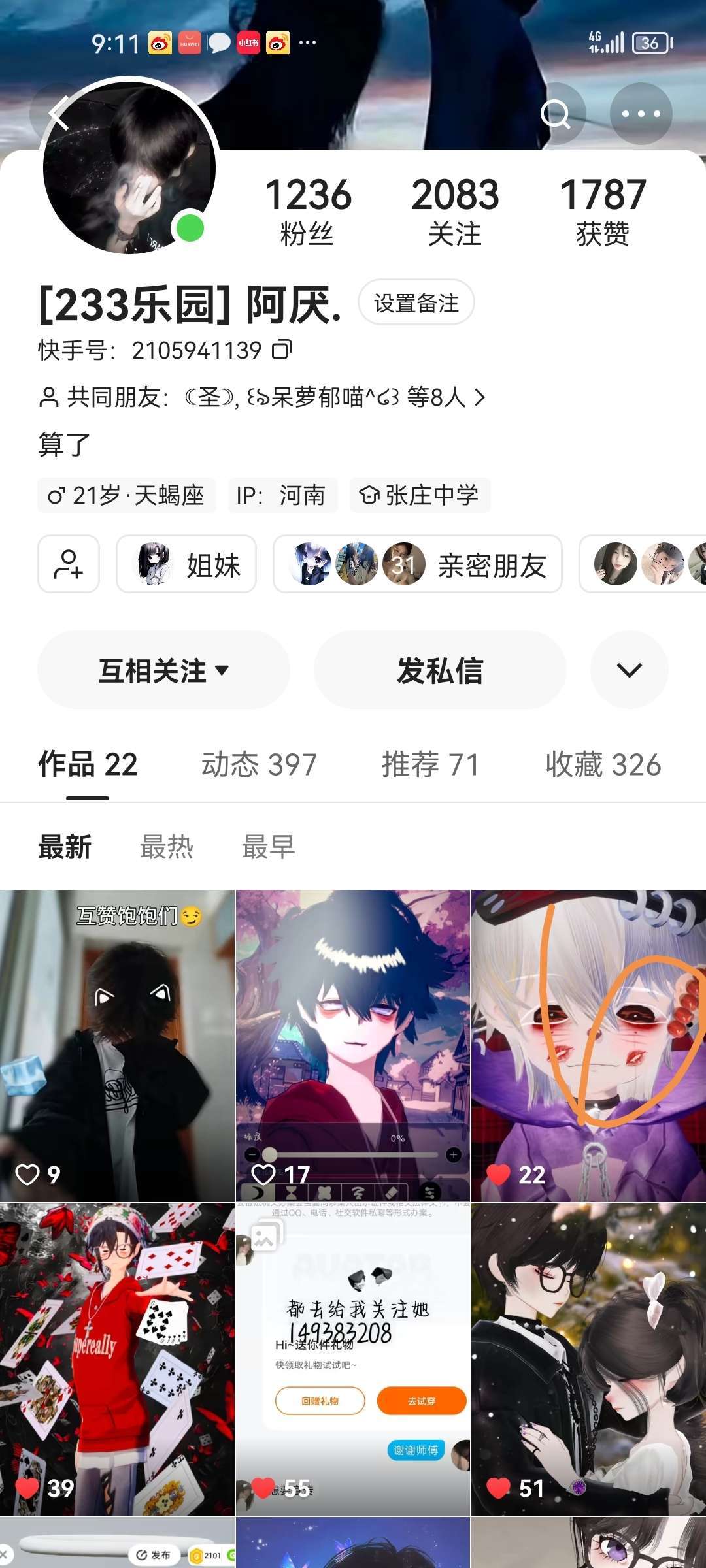Tap the add-relationship person icon
Image resolution: width=706 pixels, height=1568 pixels.
69,564
